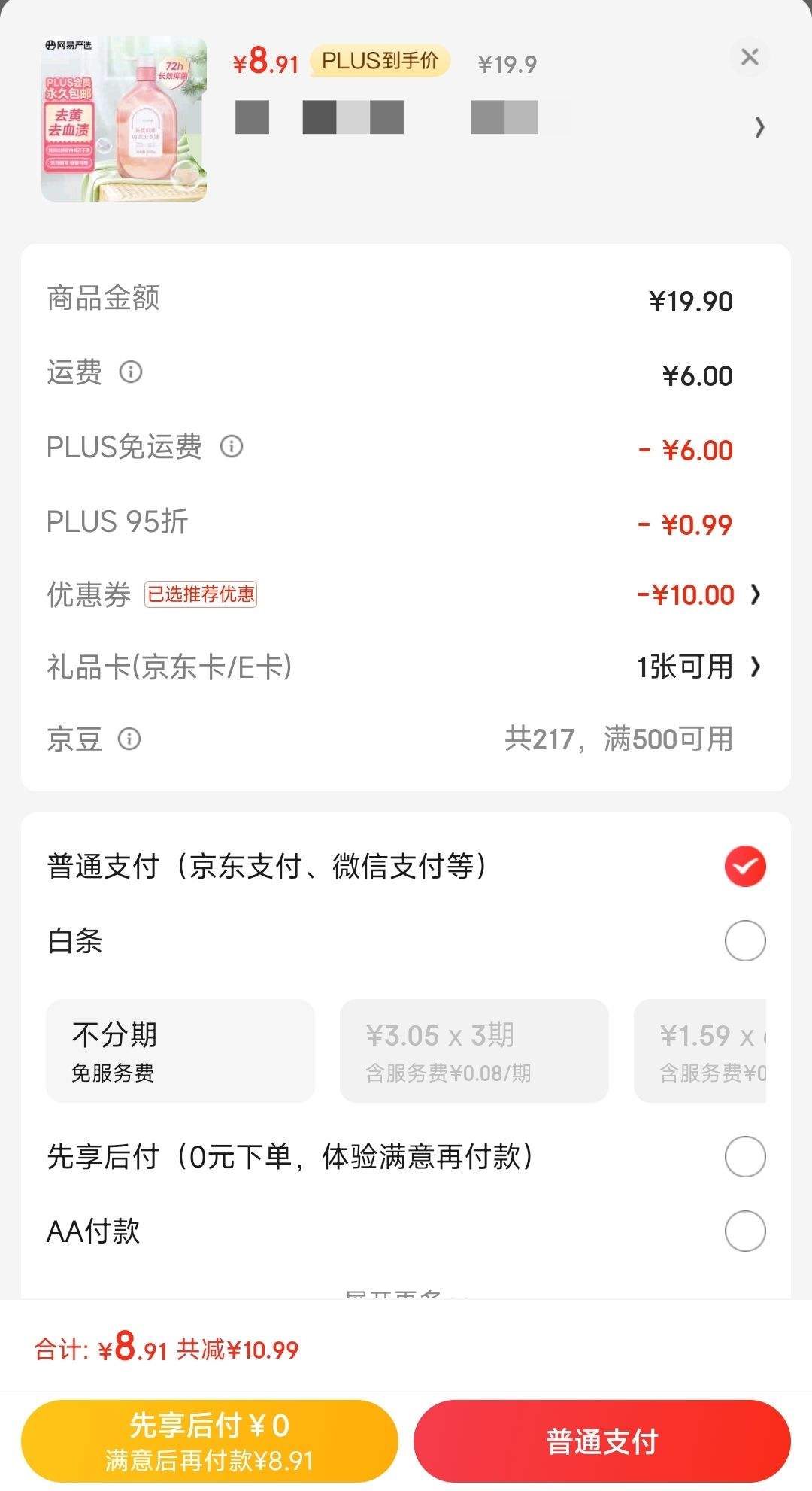Click the 已选推荐优惠 tag

click(x=201, y=595)
